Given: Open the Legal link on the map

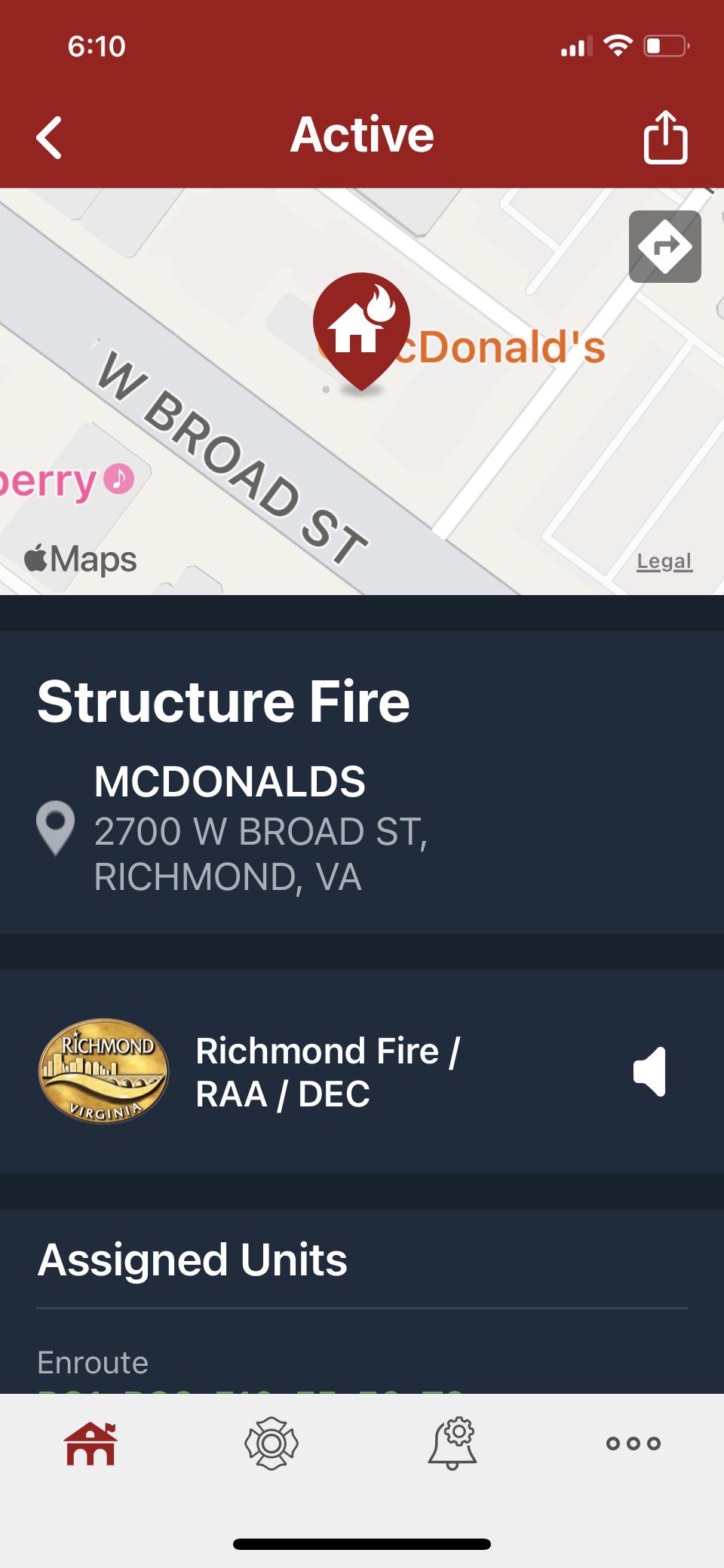Looking at the screenshot, I should pyautogui.click(x=664, y=561).
